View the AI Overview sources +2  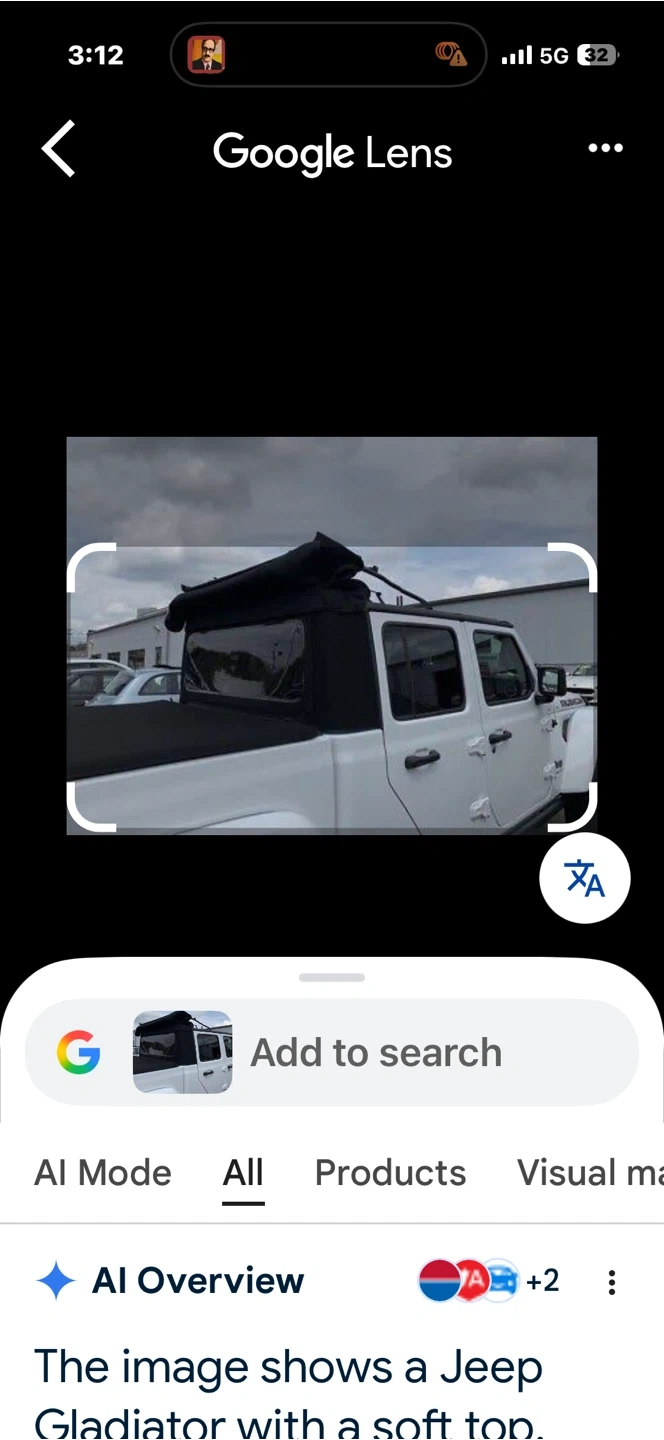pyautogui.click(x=489, y=1281)
